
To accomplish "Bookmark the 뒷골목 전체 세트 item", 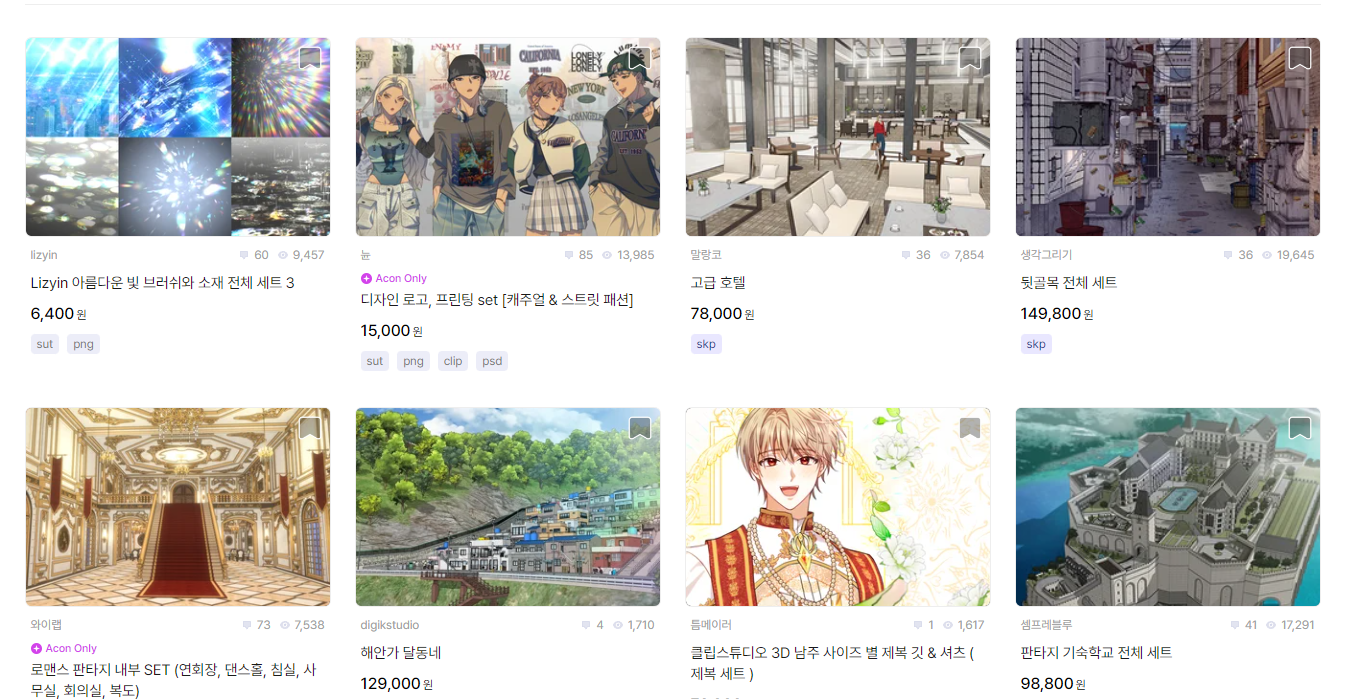I will [1299, 59].
